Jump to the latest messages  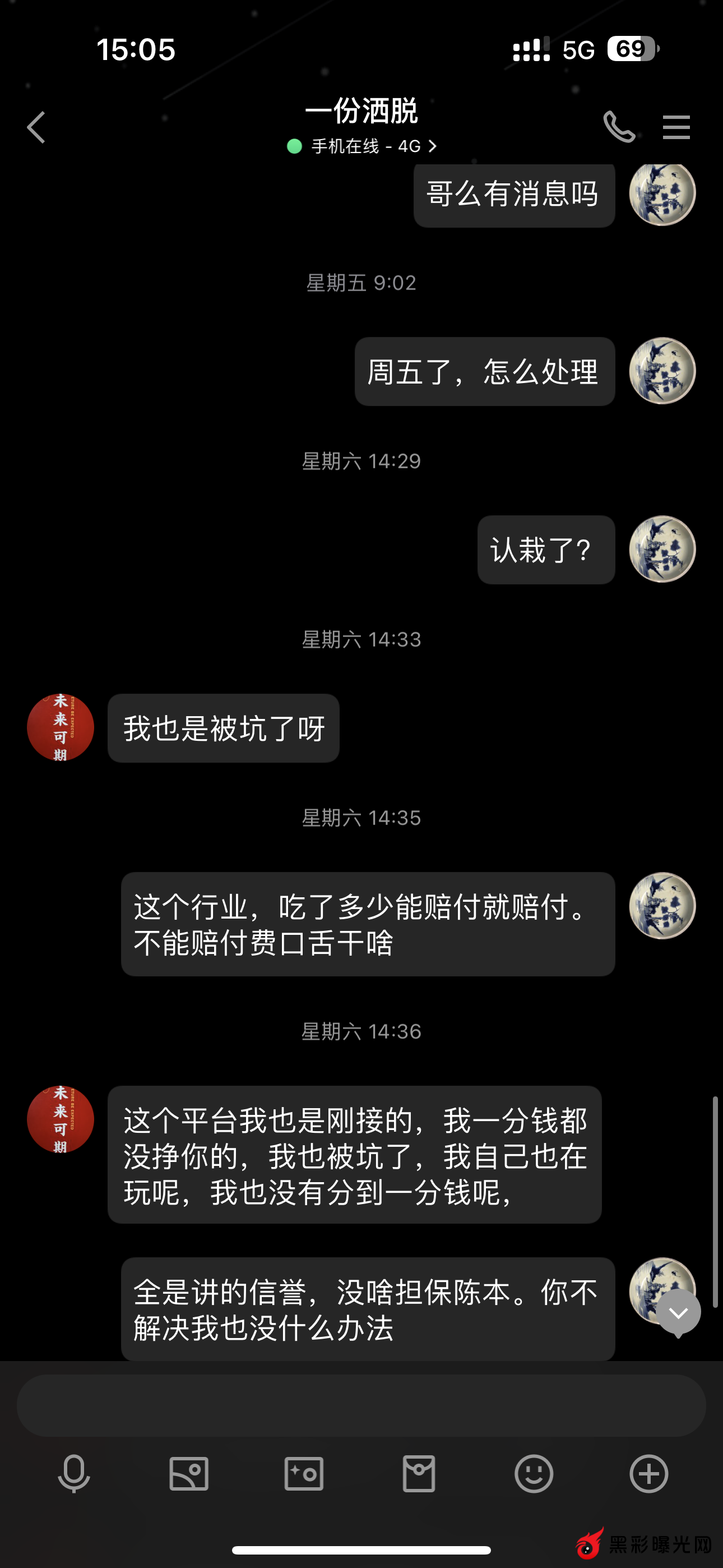click(678, 1313)
